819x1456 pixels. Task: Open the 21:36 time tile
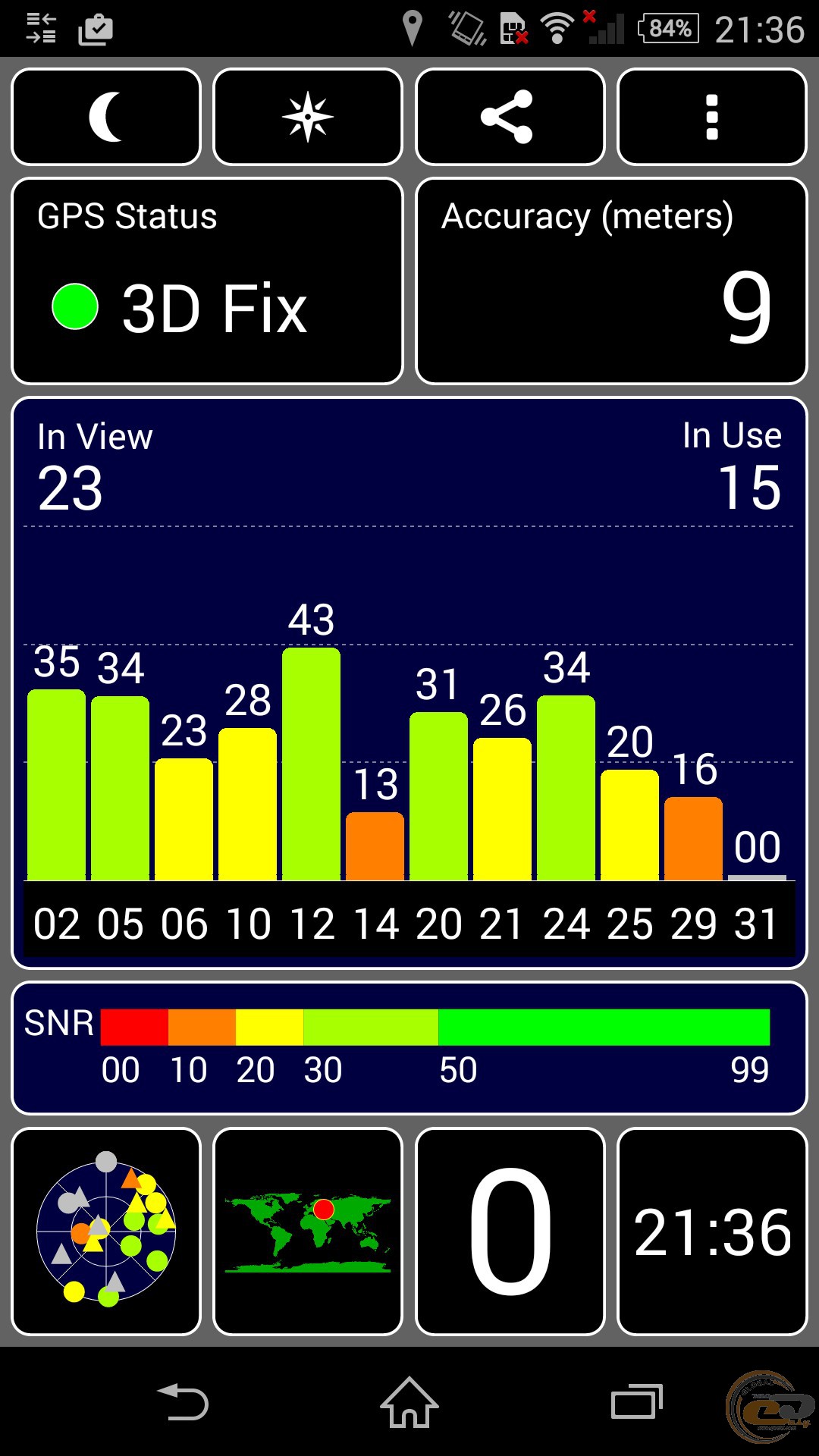tap(712, 1232)
